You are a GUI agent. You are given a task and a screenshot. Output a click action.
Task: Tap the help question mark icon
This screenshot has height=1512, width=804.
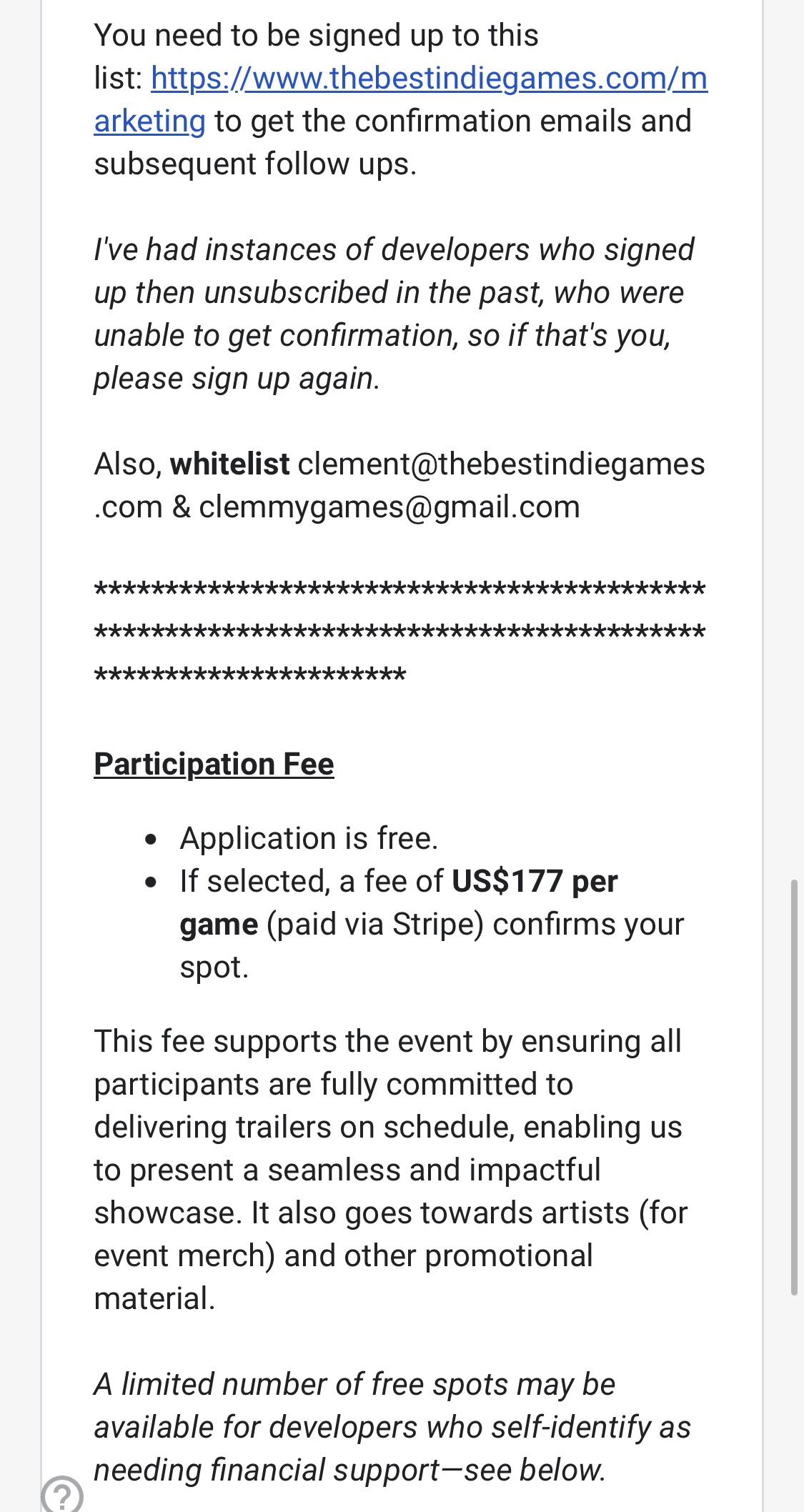[62, 1495]
